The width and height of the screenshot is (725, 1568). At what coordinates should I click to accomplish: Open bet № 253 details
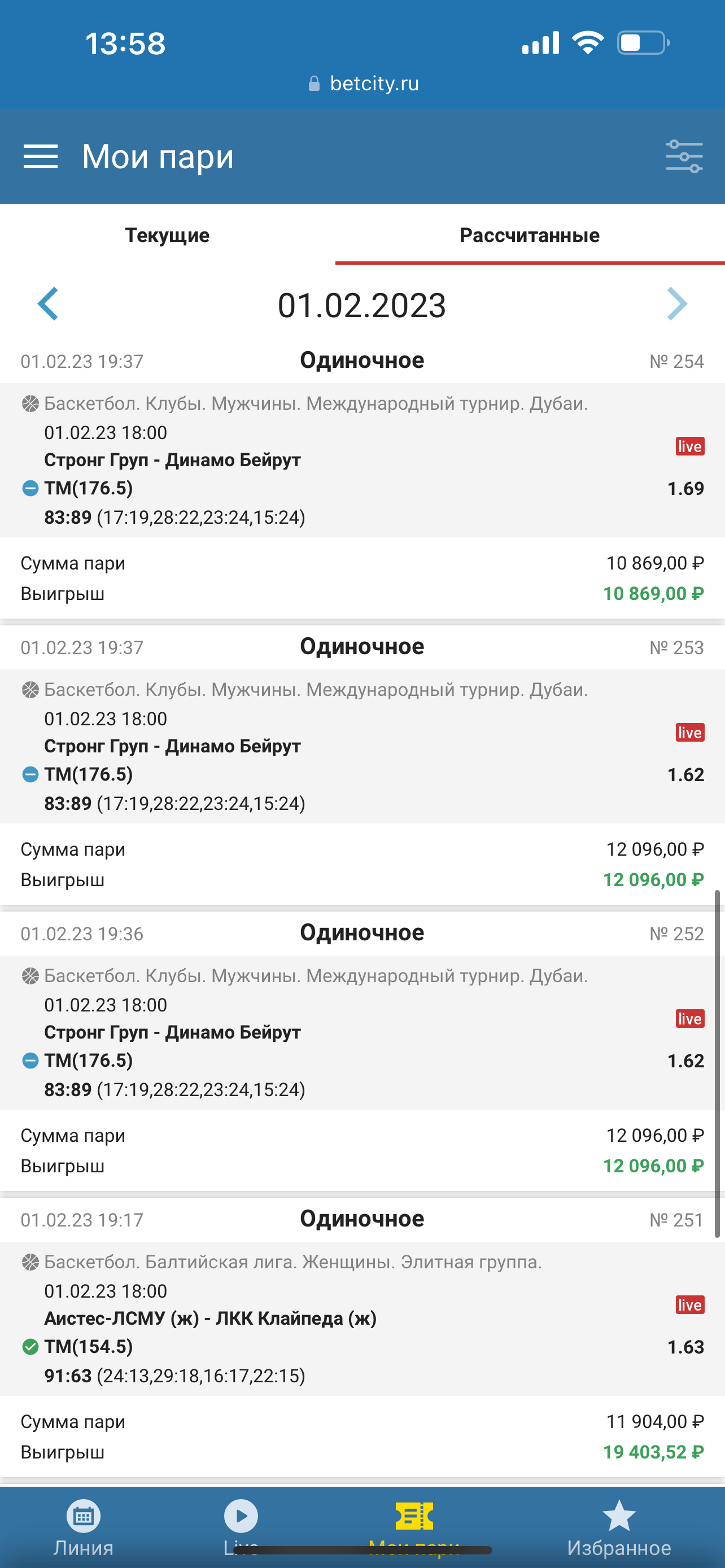pos(362,747)
